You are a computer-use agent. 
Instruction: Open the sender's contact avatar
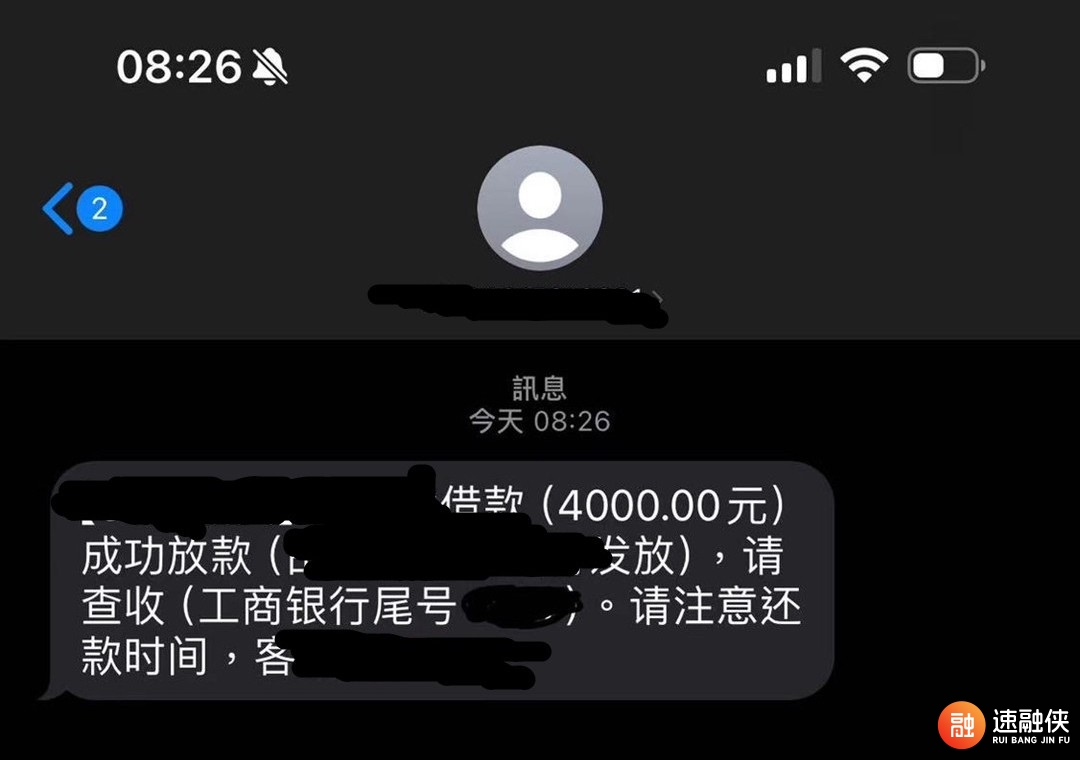(x=540, y=208)
